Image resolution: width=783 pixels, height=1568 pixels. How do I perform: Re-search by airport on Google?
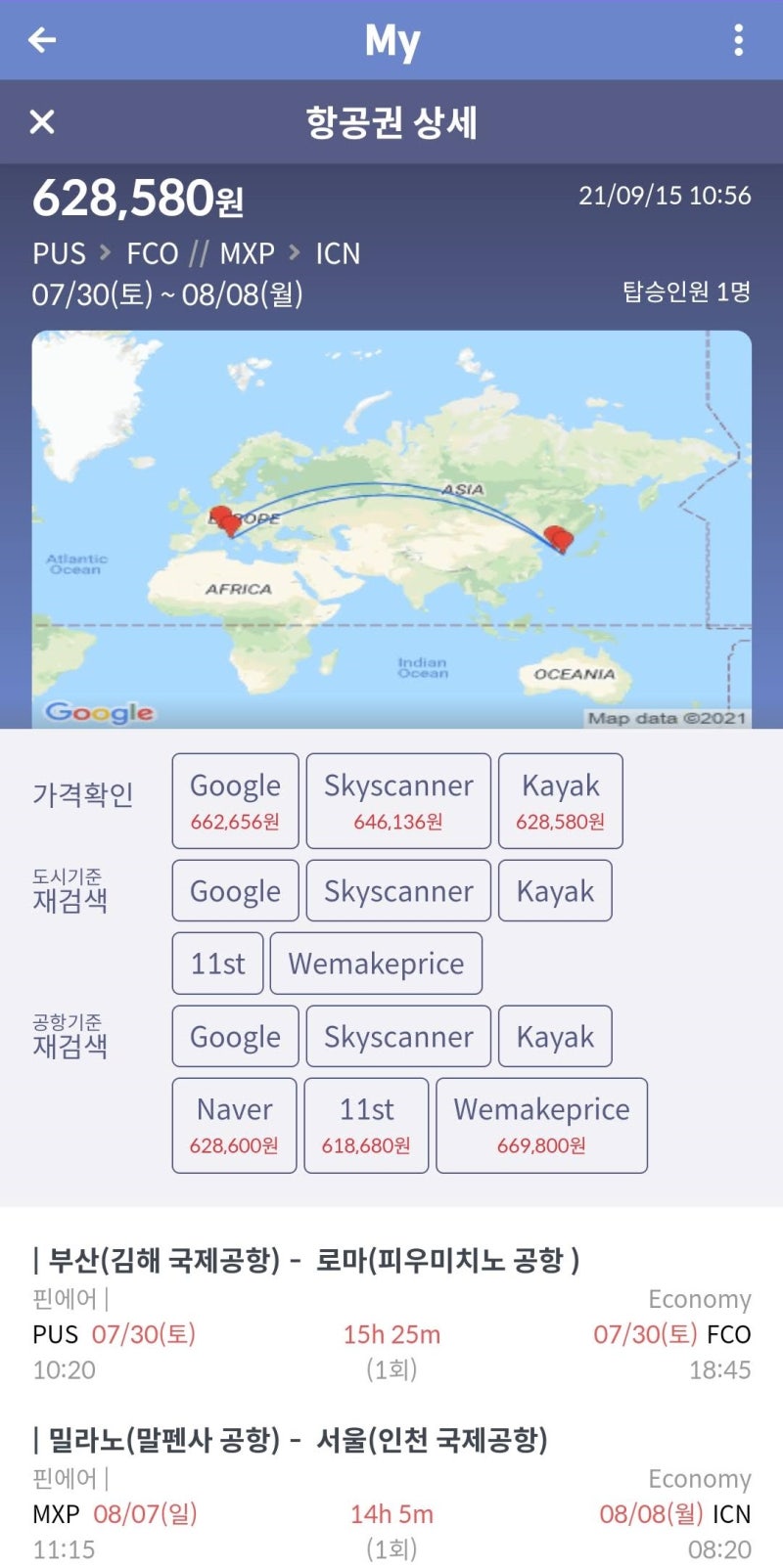pos(235,1036)
